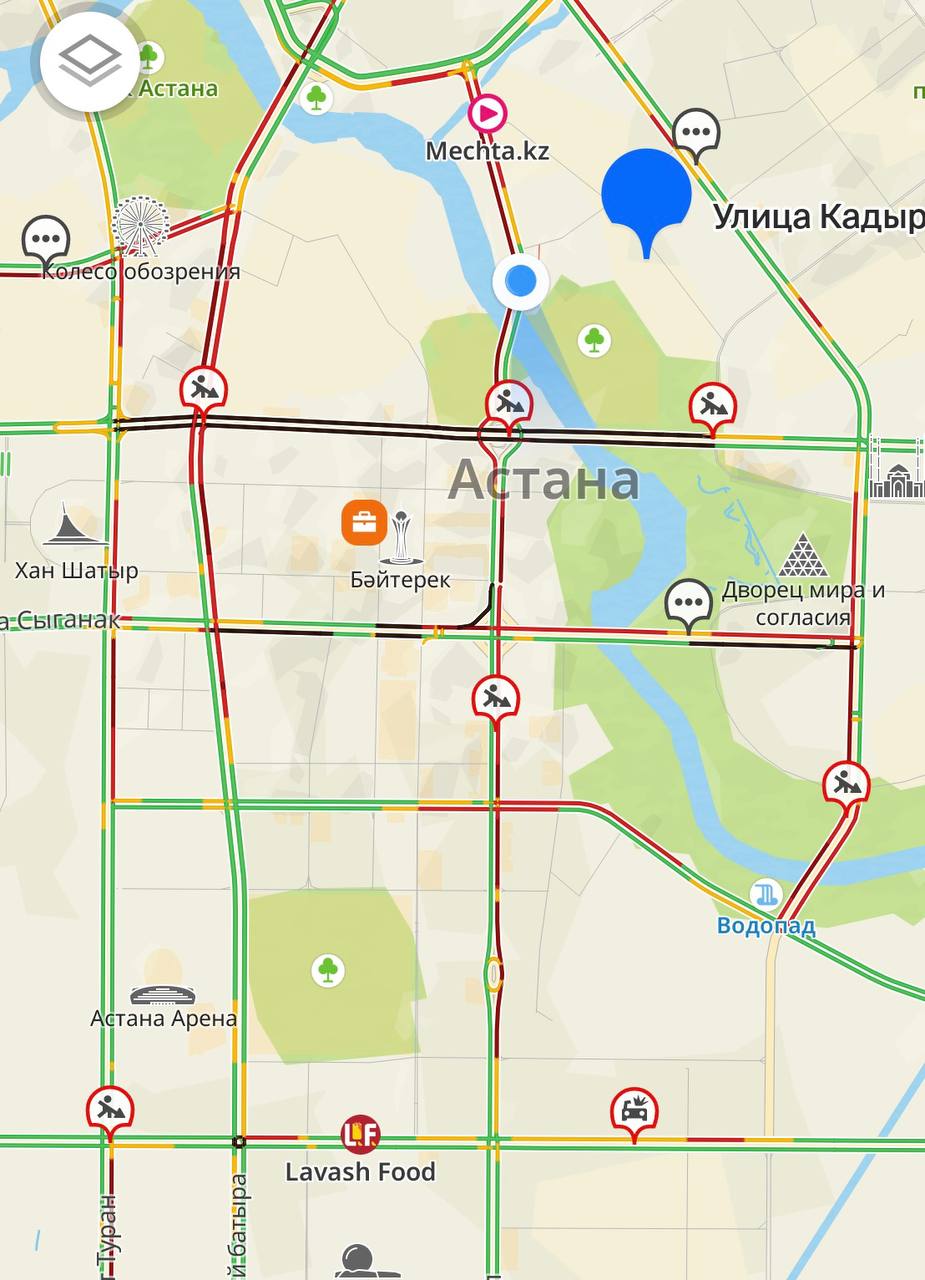Tap the blue pin at Улица Кадыр
925x1280 pixels.
646,197
